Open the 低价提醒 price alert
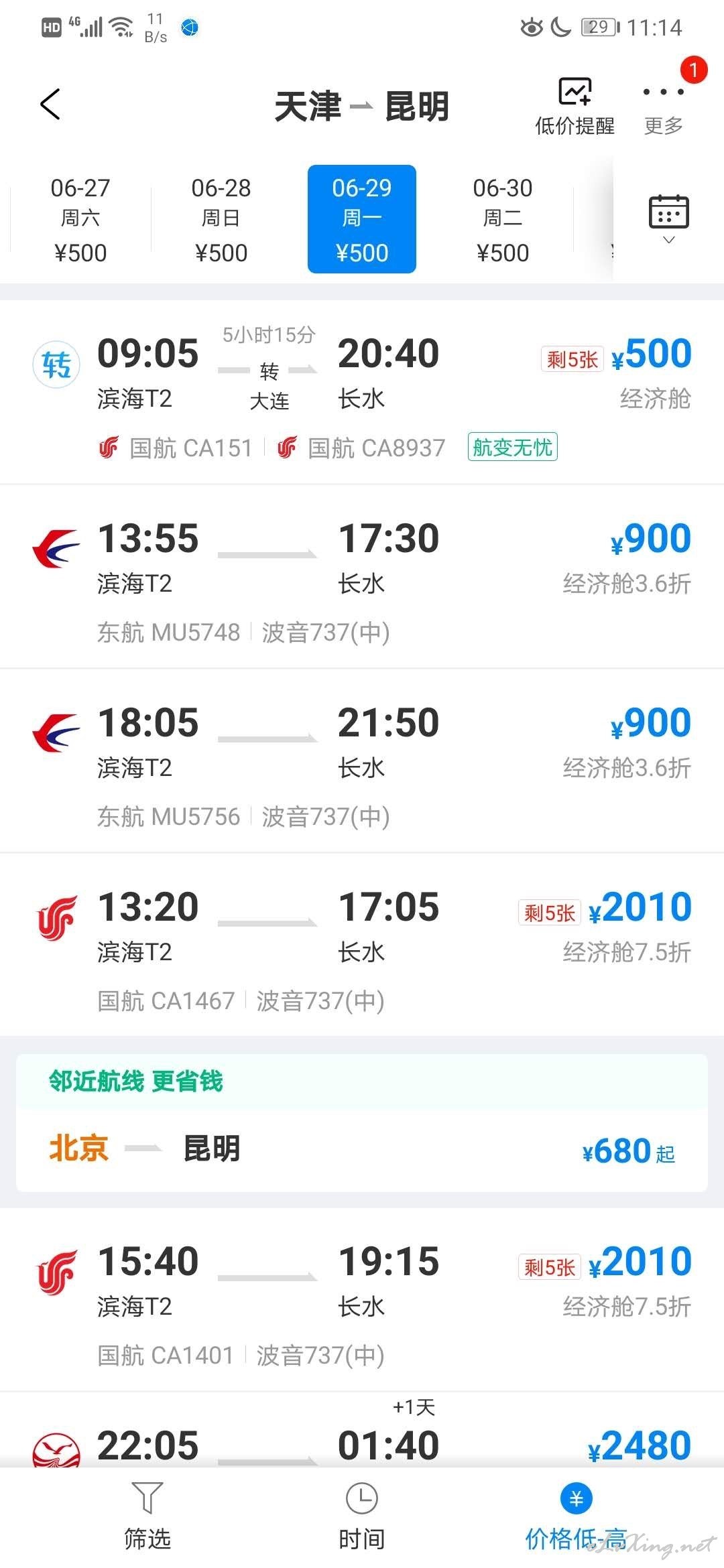The width and height of the screenshot is (724, 1568). point(575,107)
